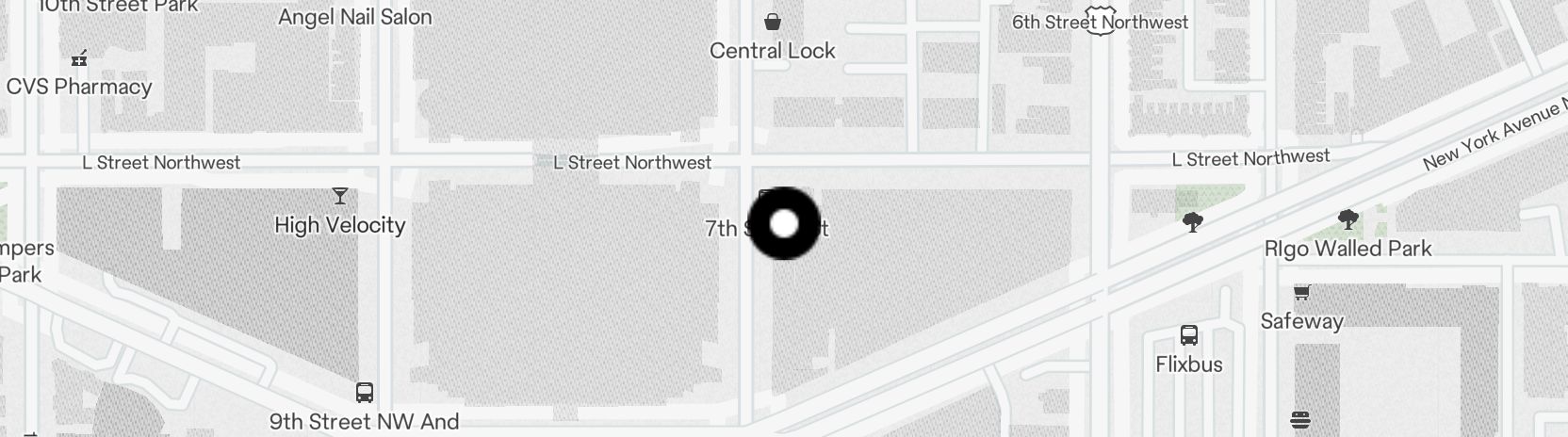Select the Central Lock shop marker
The height and width of the screenshot is (437, 1568).
pyautogui.click(x=772, y=22)
